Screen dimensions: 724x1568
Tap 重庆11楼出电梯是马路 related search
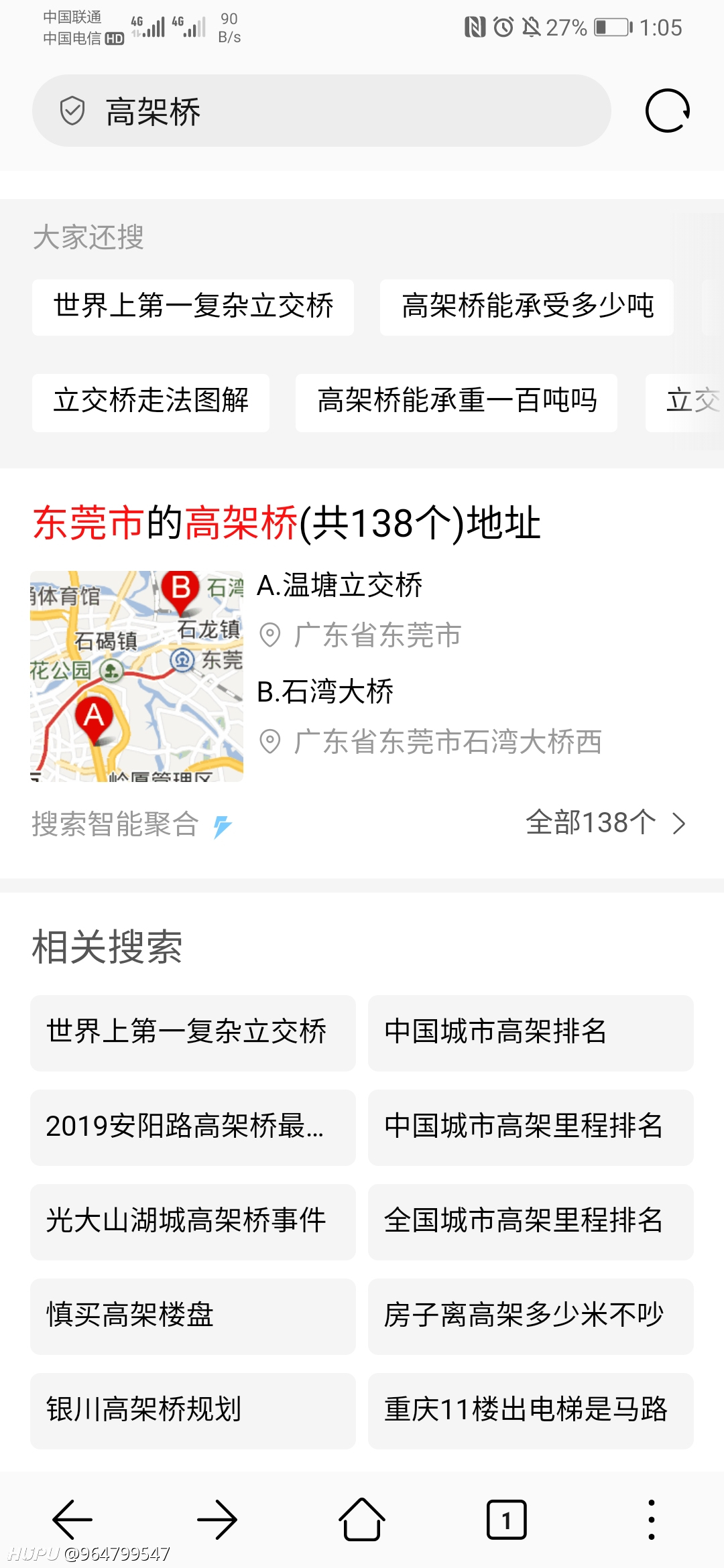coord(531,1411)
